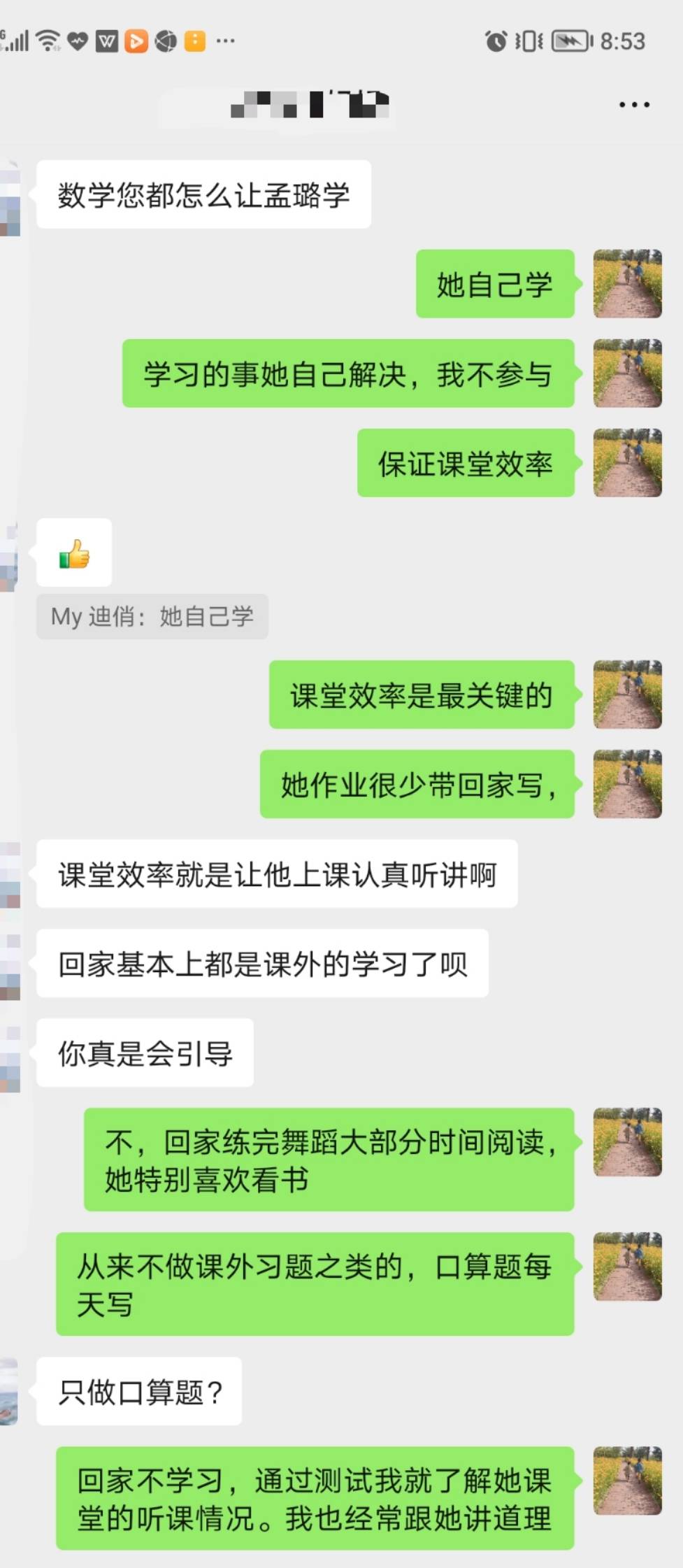Screen dimensions: 683x1568
Task: Tap the heart-shaped health app status icon
Action: click(x=77, y=41)
